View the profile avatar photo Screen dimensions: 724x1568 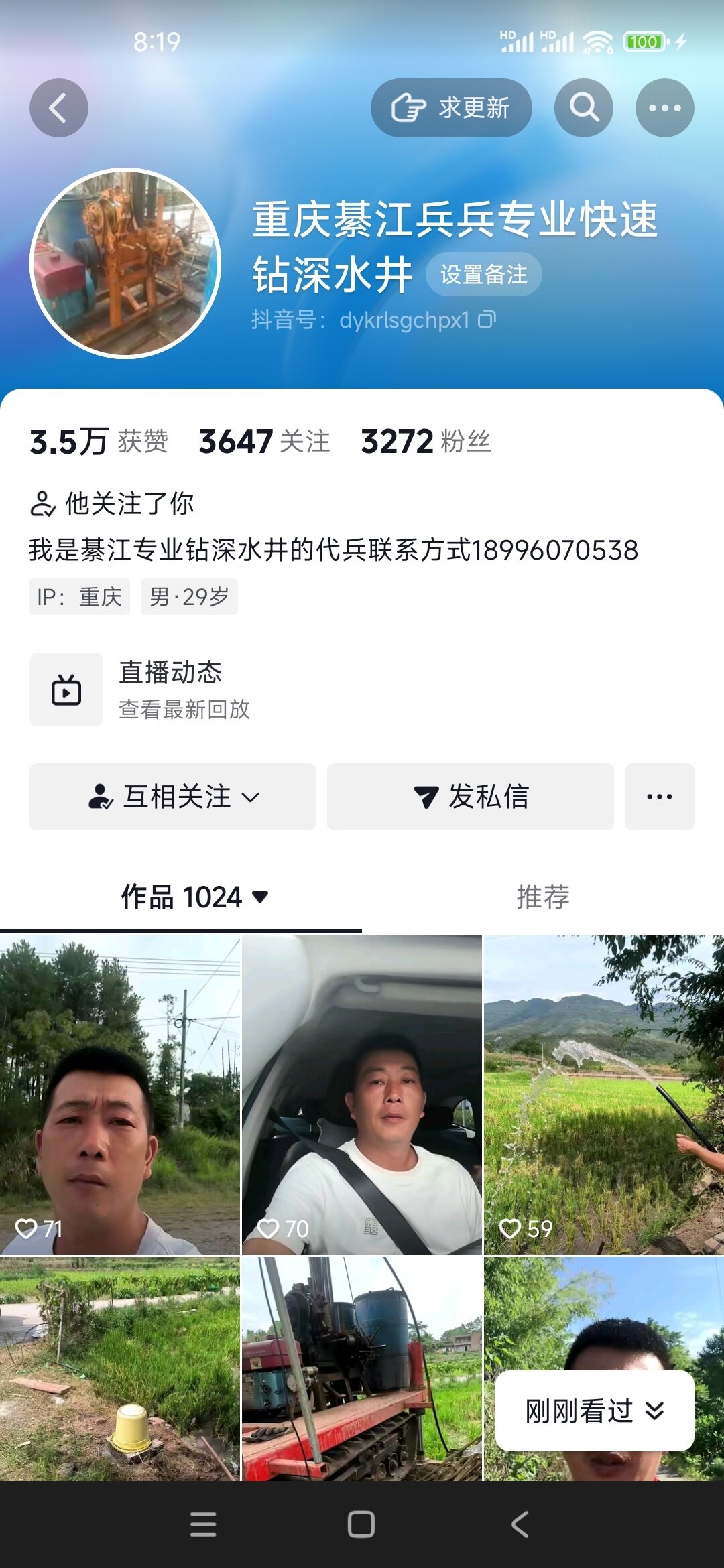coord(125,263)
